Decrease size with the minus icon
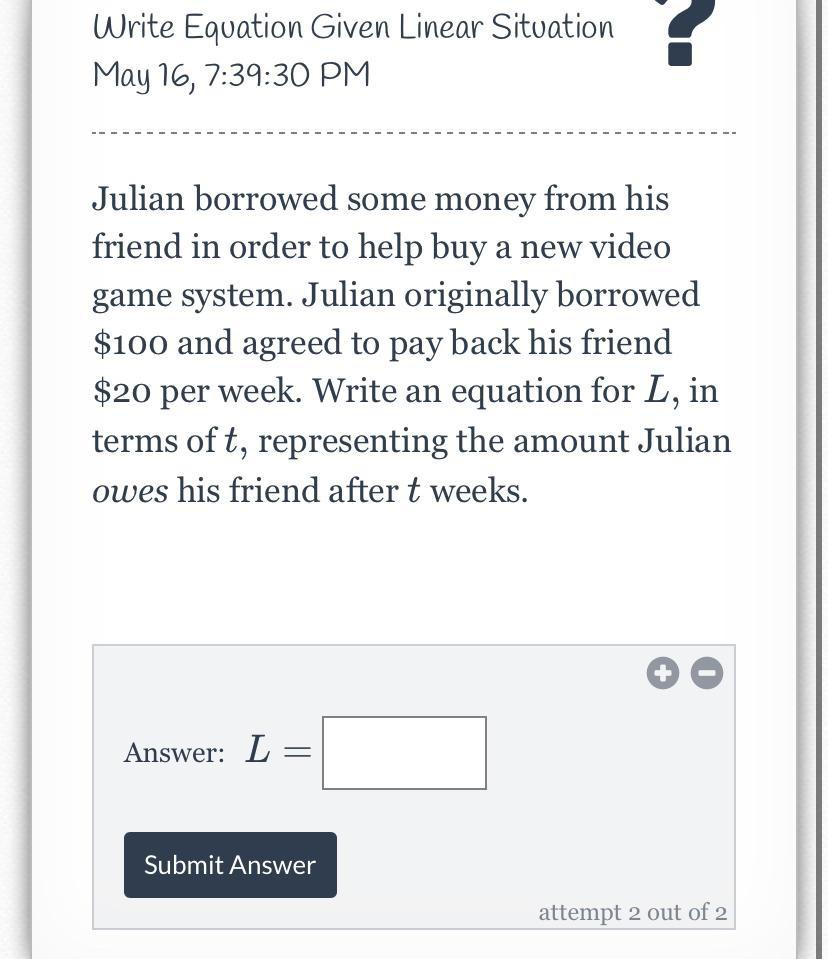The image size is (828, 959). pyautogui.click(x=707, y=673)
